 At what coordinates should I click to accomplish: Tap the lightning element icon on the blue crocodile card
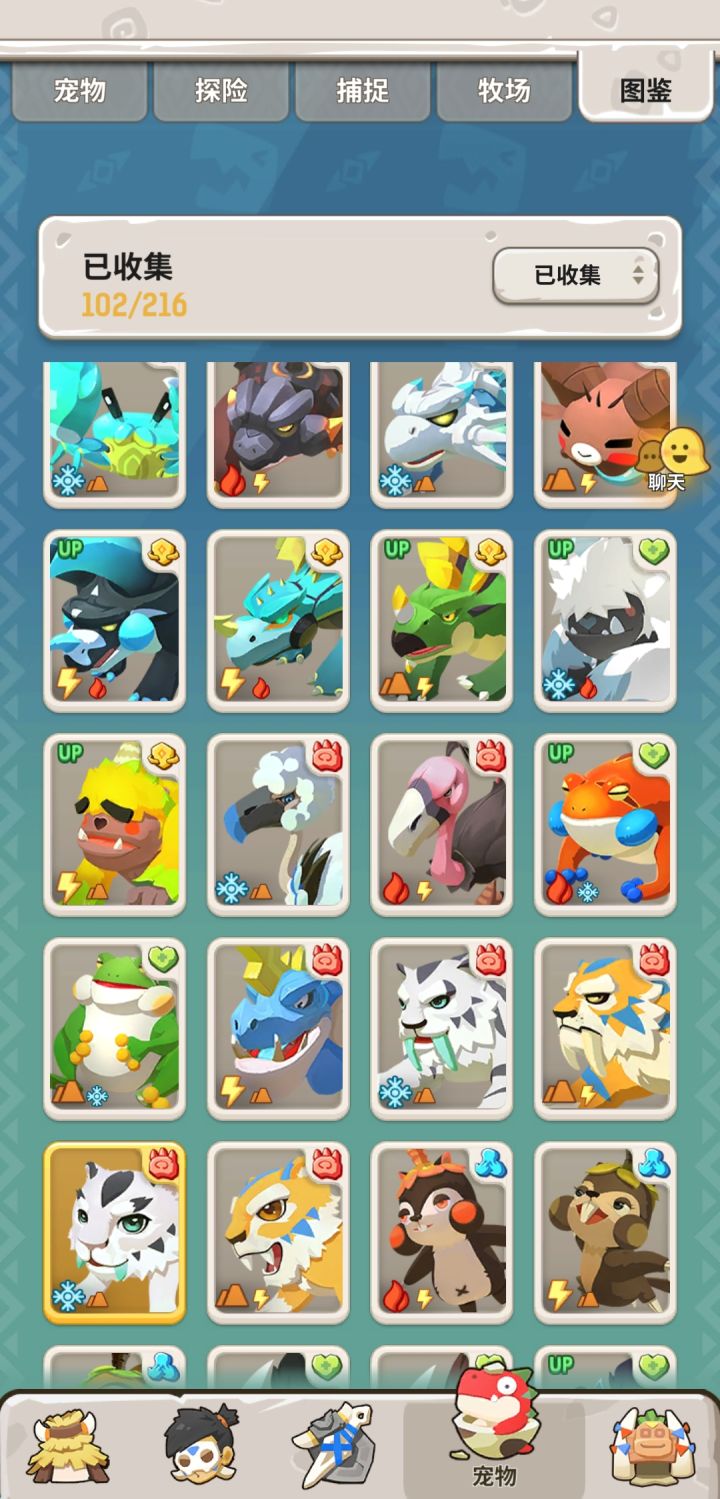[235, 1089]
